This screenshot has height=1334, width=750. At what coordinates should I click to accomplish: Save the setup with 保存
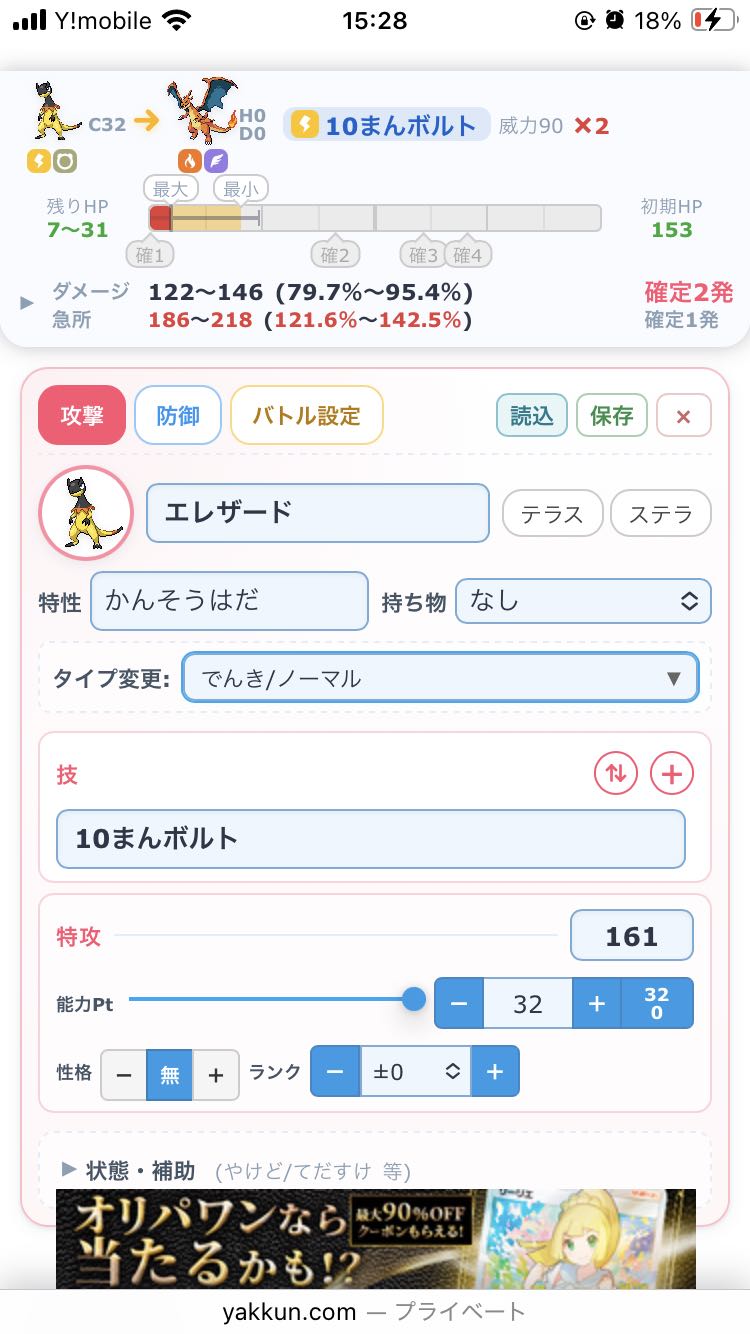pyautogui.click(x=611, y=415)
